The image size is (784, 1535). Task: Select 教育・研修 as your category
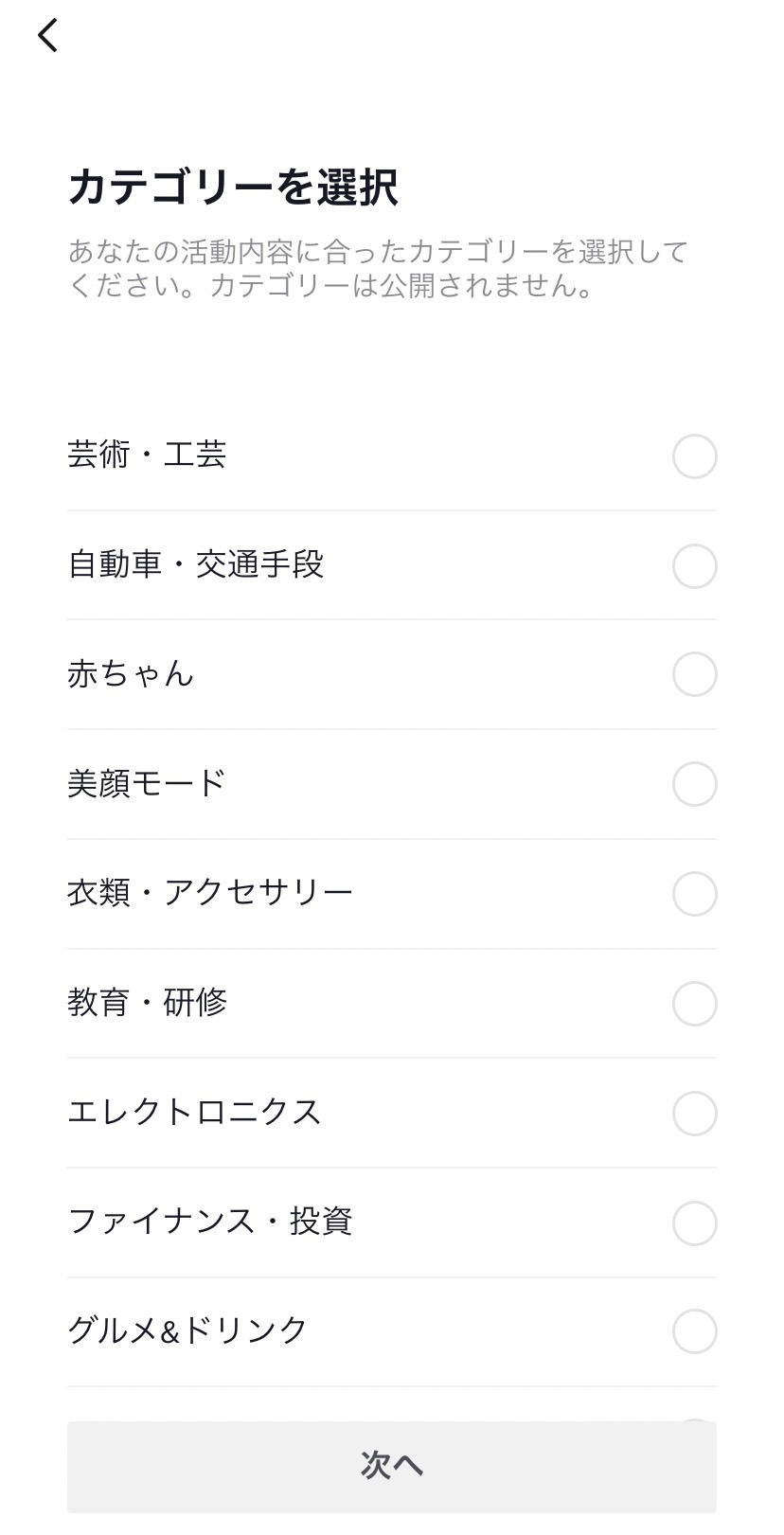pyautogui.click(x=392, y=1003)
